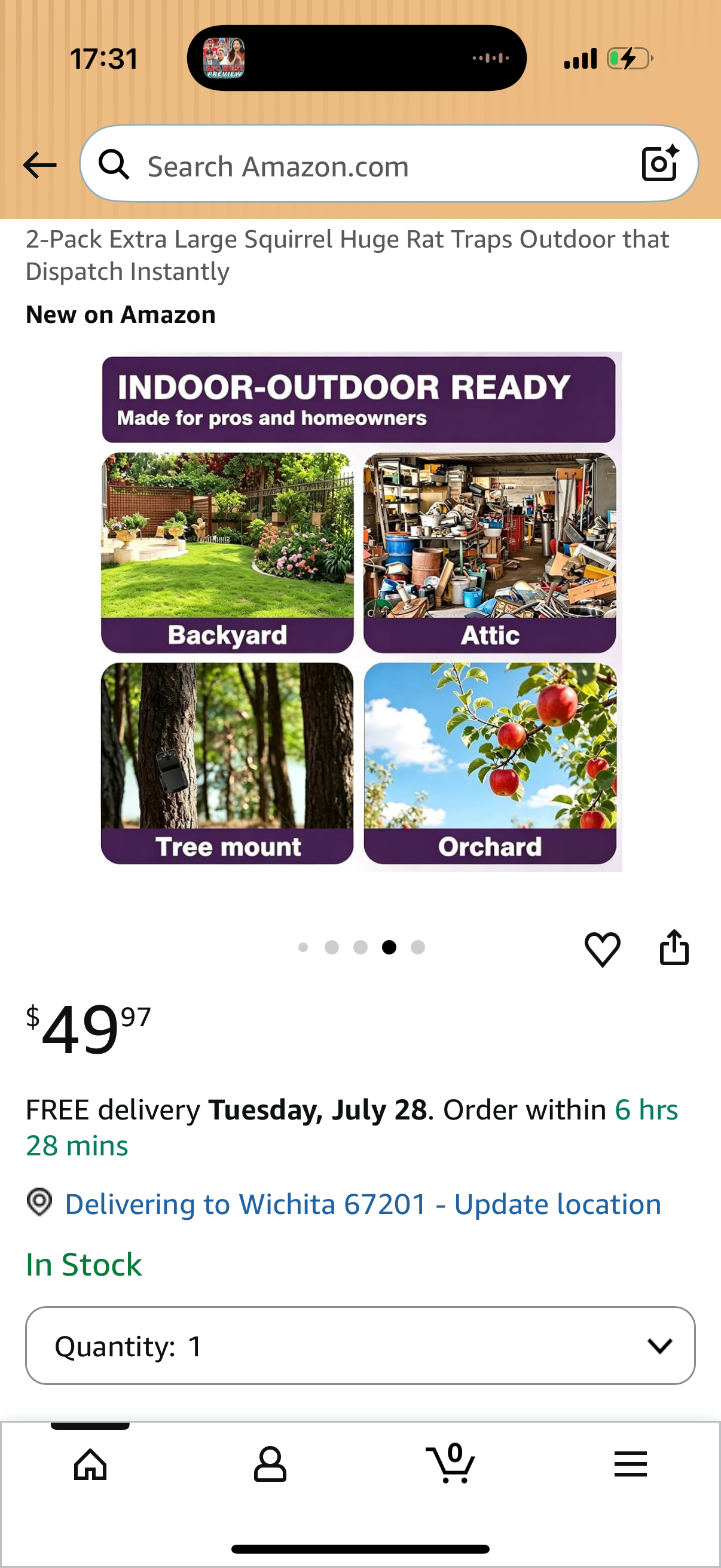Expand the Quantity dropdown

360,1346
